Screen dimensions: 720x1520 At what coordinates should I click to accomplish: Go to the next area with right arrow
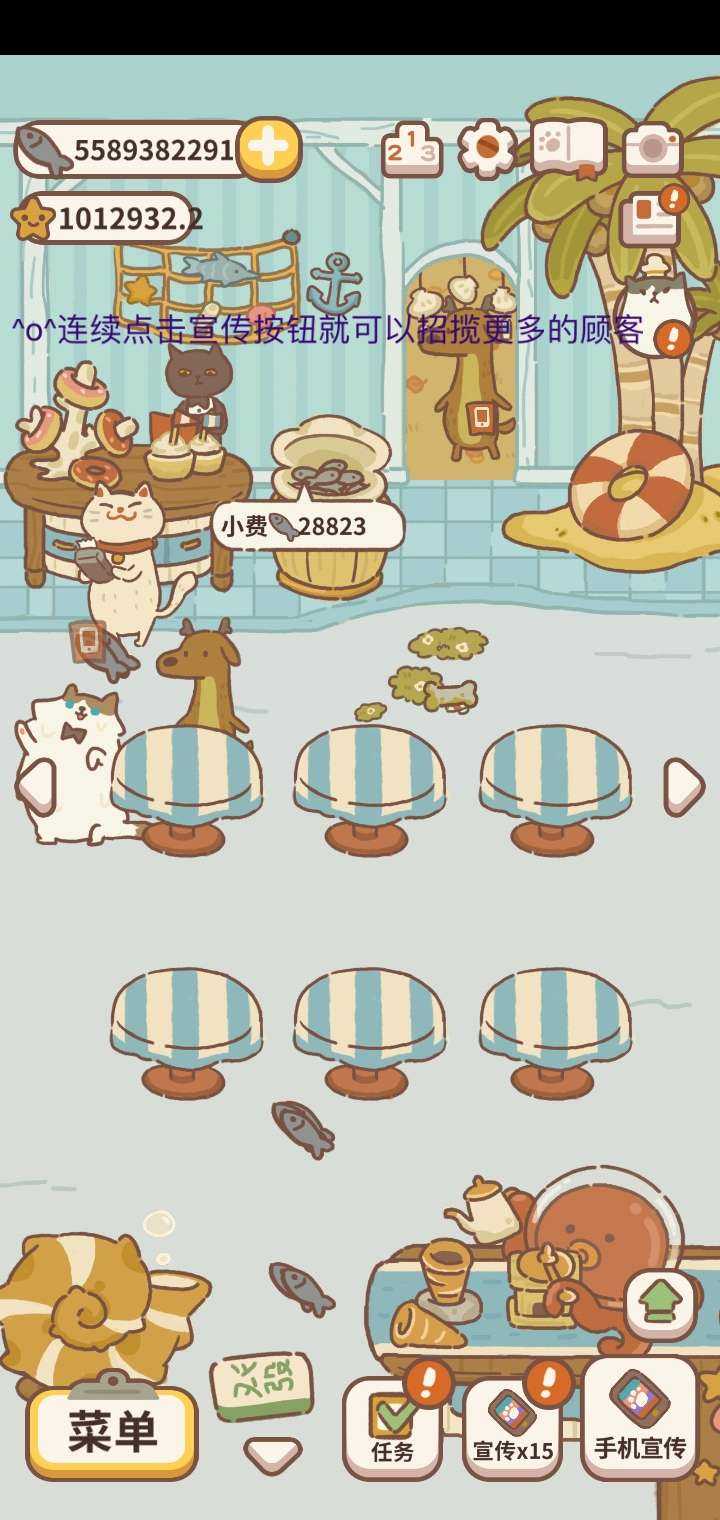point(683,786)
